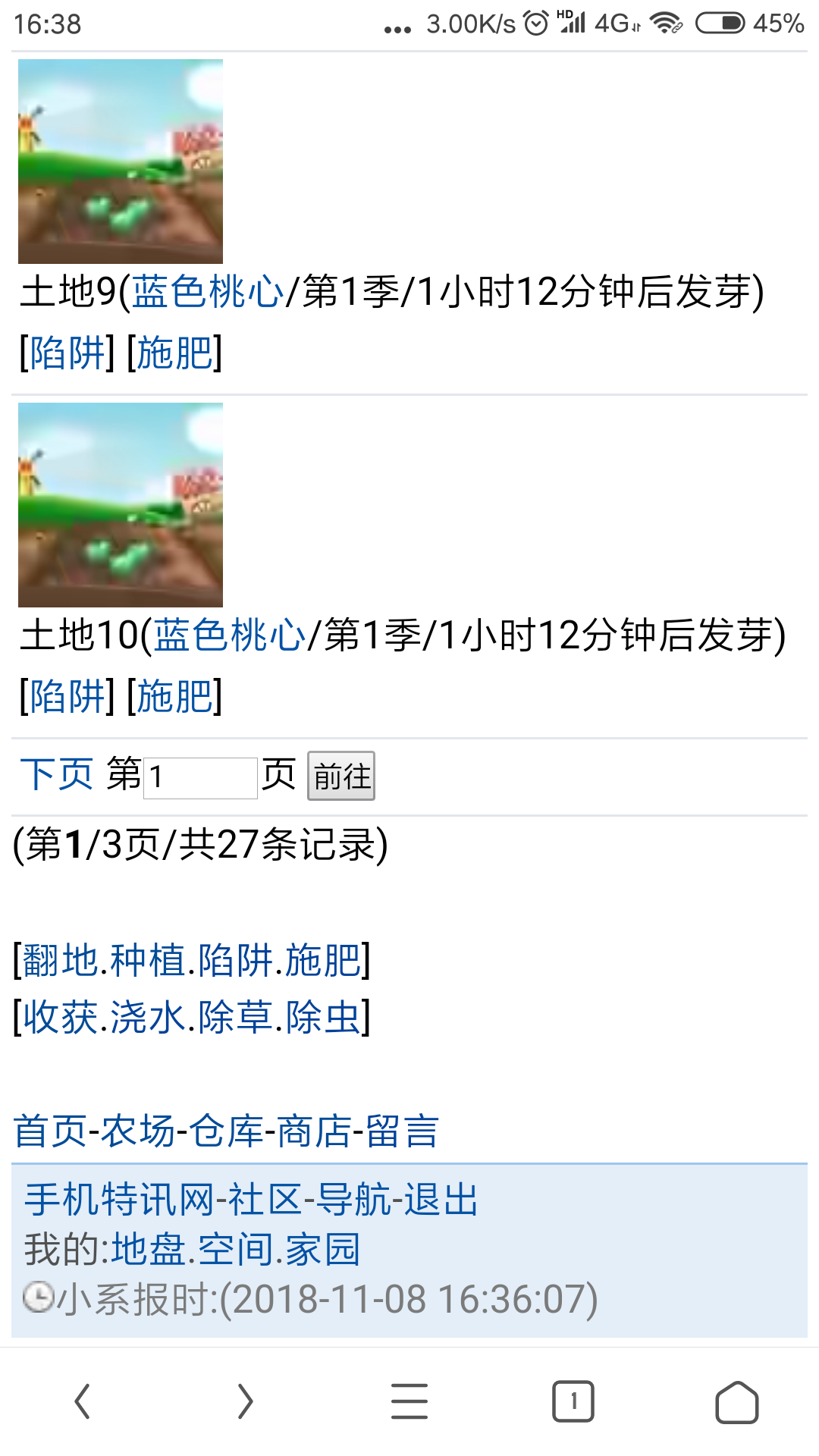819x1456 pixels.
Task: Select the 浇水 link
Action: [148, 1017]
